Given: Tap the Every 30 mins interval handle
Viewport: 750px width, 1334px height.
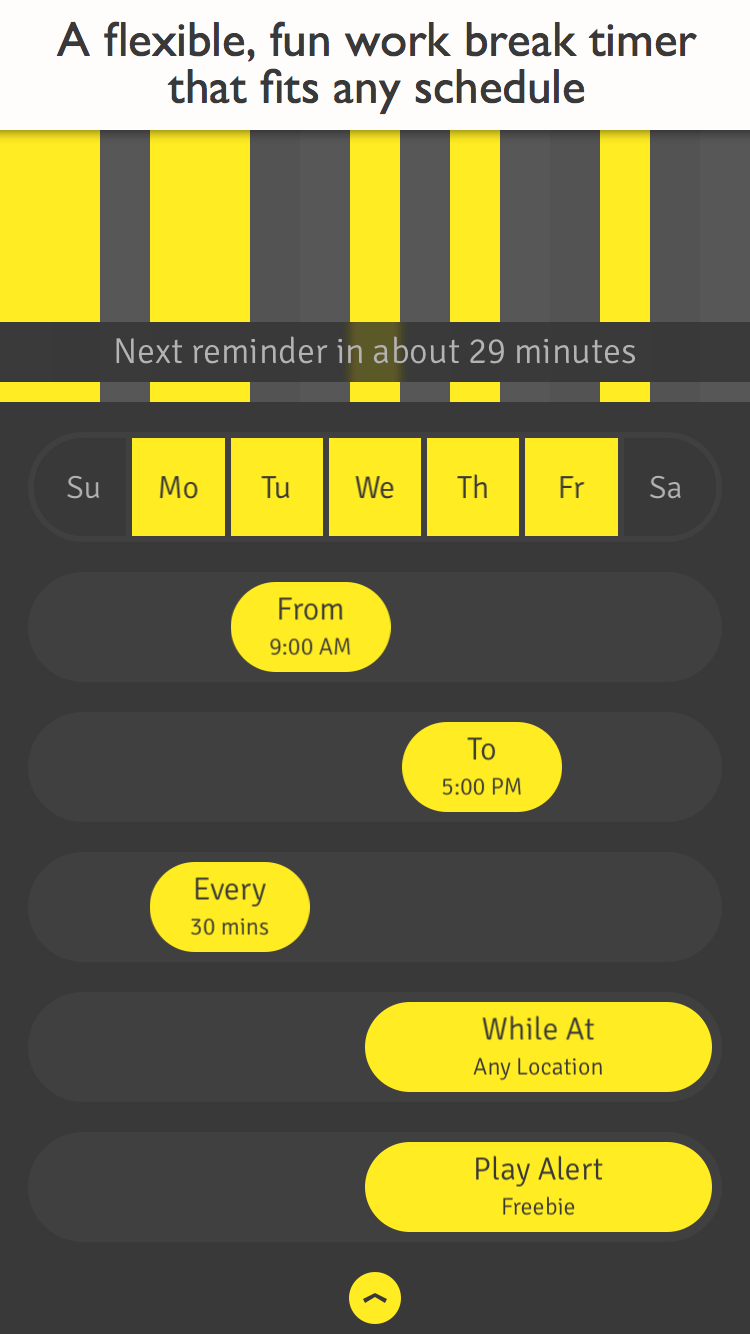Looking at the screenshot, I should coord(230,907).
